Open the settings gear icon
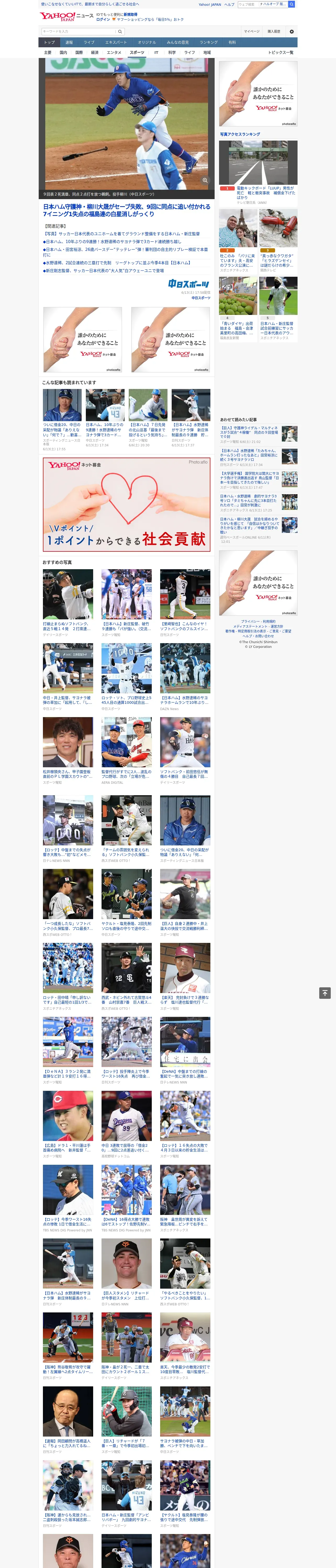Image resolution: width=336 pixels, height=1568 pixels. click(292, 32)
